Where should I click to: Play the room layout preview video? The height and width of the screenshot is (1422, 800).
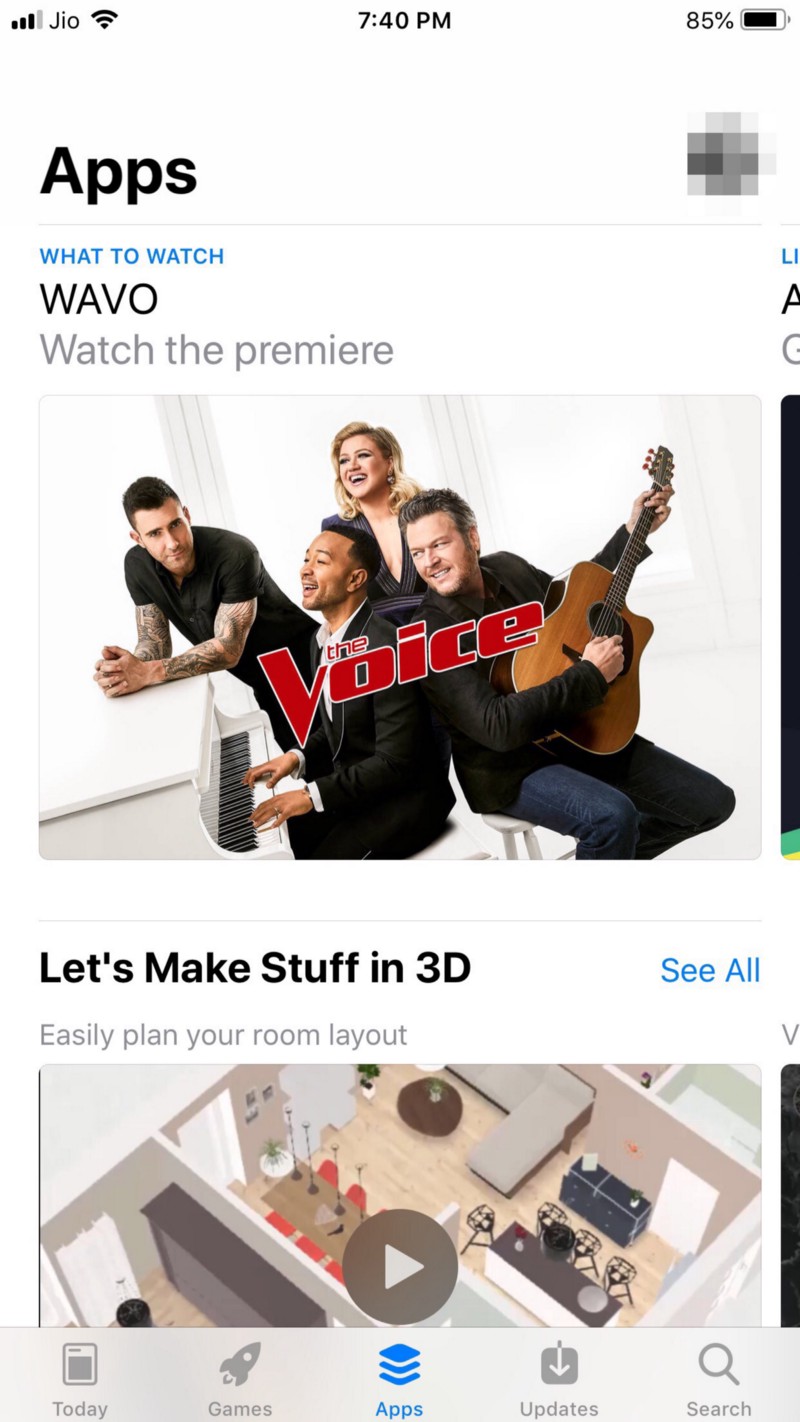400,1267
